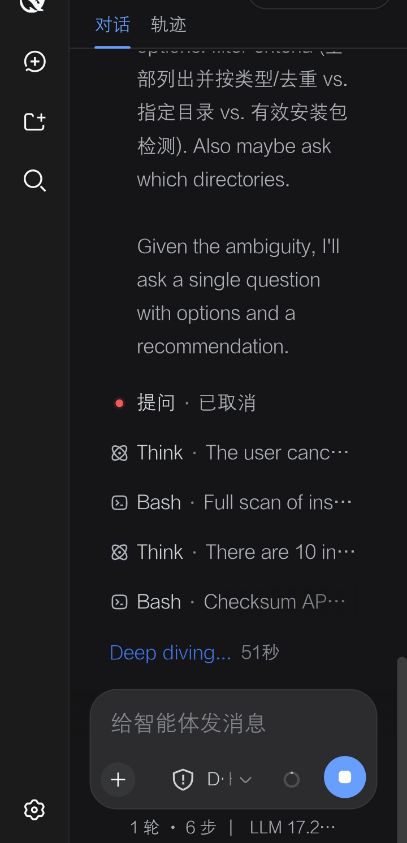Expand the Bash step "Checksum AP…"

pyautogui.click(x=228, y=602)
